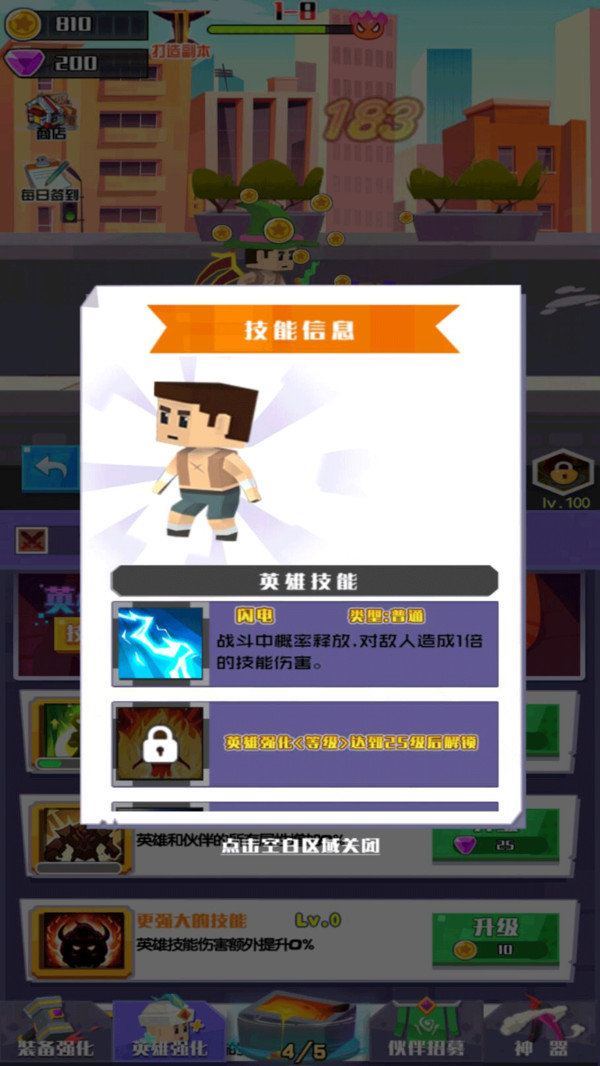Tap the blue back arrow button
The width and height of the screenshot is (600, 1066).
(50, 466)
